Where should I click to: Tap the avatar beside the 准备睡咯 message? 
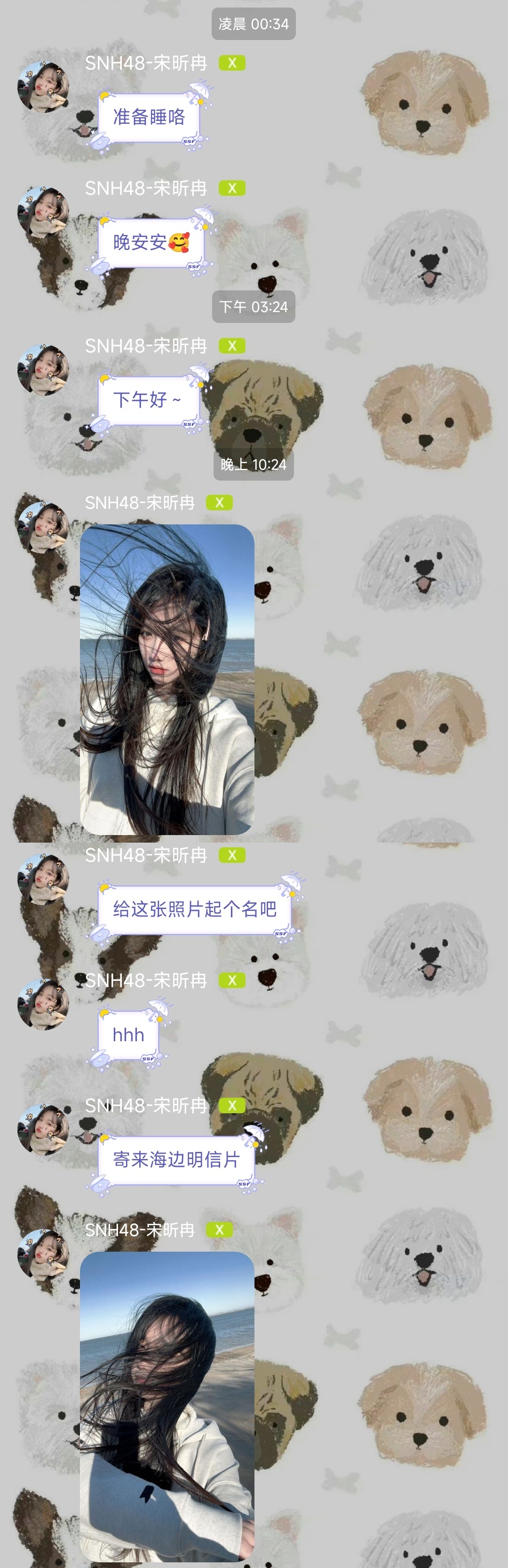[x=43, y=87]
